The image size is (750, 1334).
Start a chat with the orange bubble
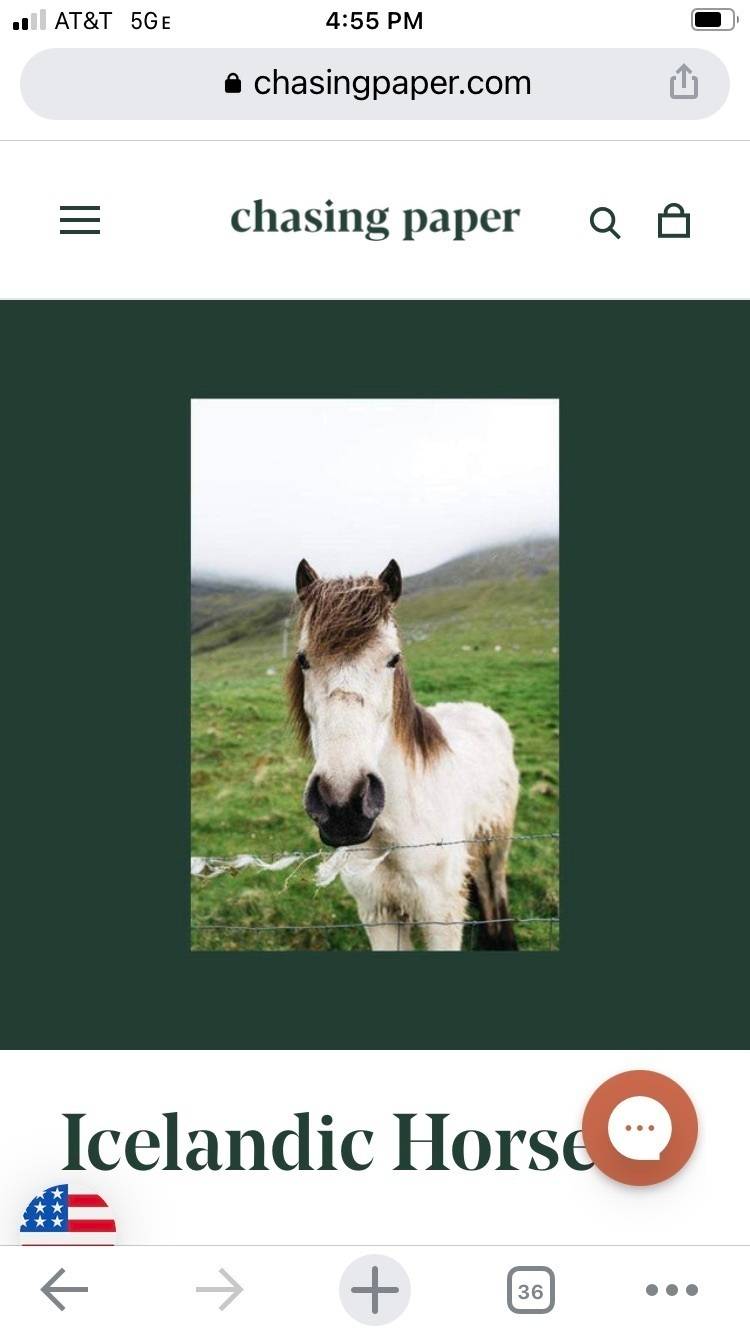click(x=640, y=1128)
